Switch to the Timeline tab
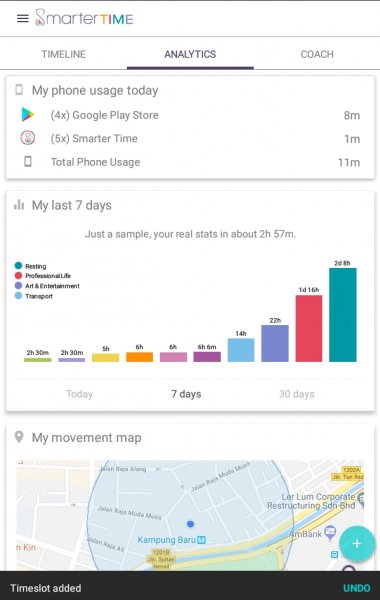Viewport: 380px width, 600px height. pyautogui.click(x=64, y=54)
